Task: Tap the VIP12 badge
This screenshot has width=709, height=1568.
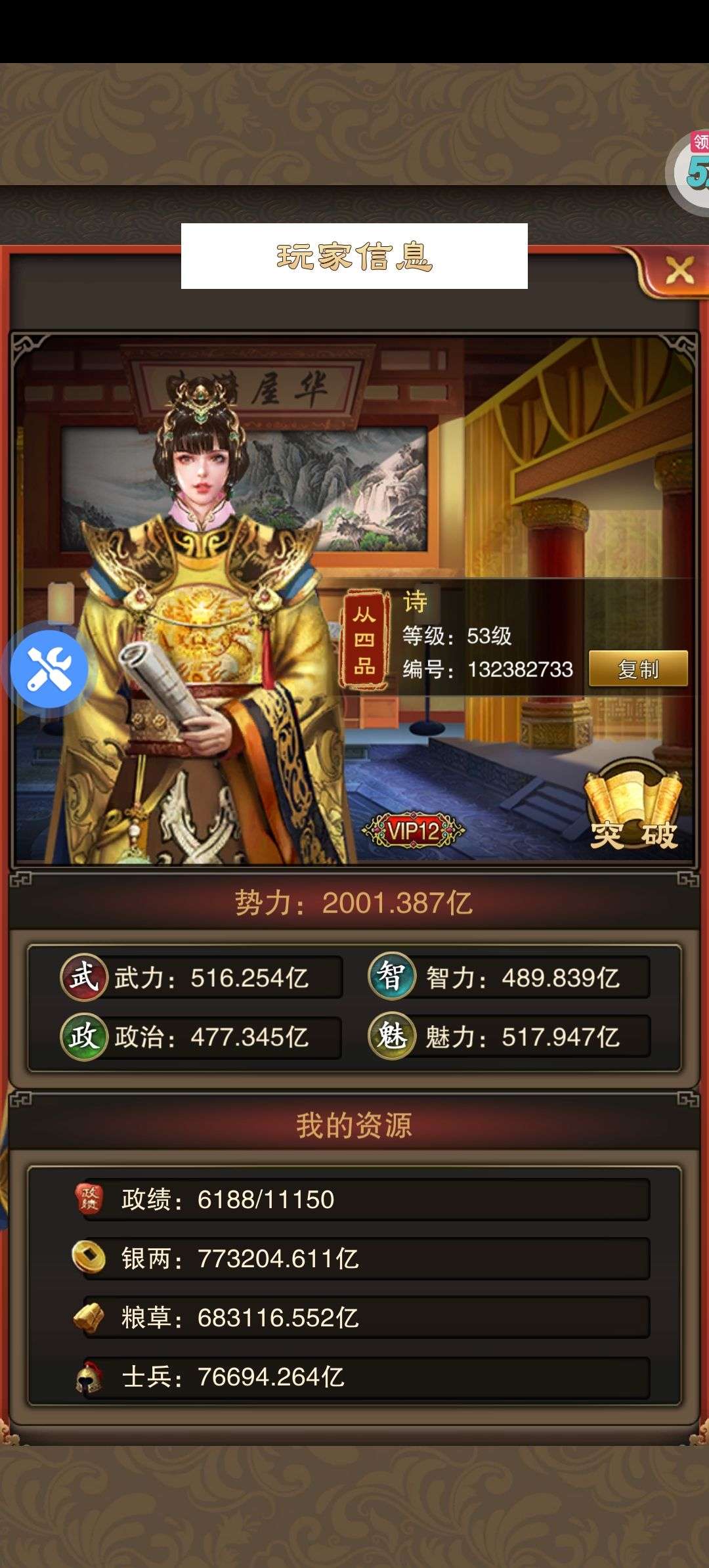Action: pyautogui.click(x=414, y=831)
